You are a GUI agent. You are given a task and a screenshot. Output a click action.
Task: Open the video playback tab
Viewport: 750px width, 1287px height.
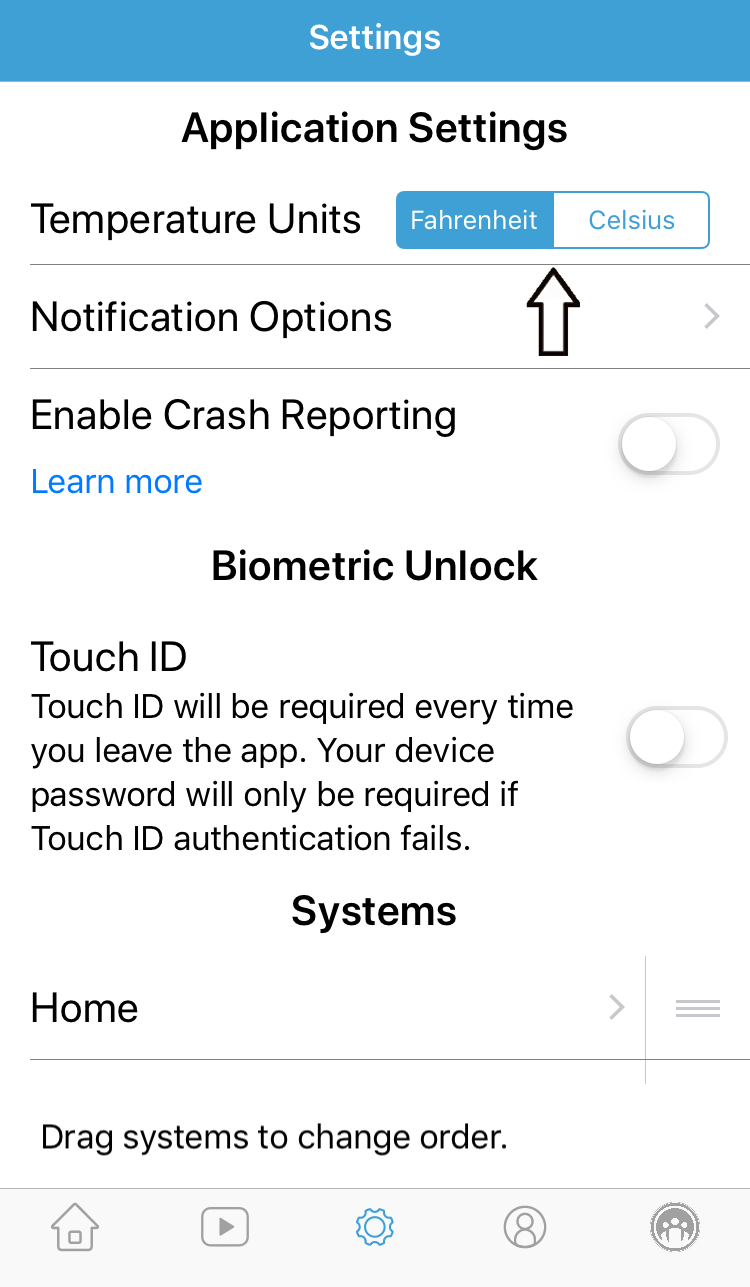coord(225,1226)
